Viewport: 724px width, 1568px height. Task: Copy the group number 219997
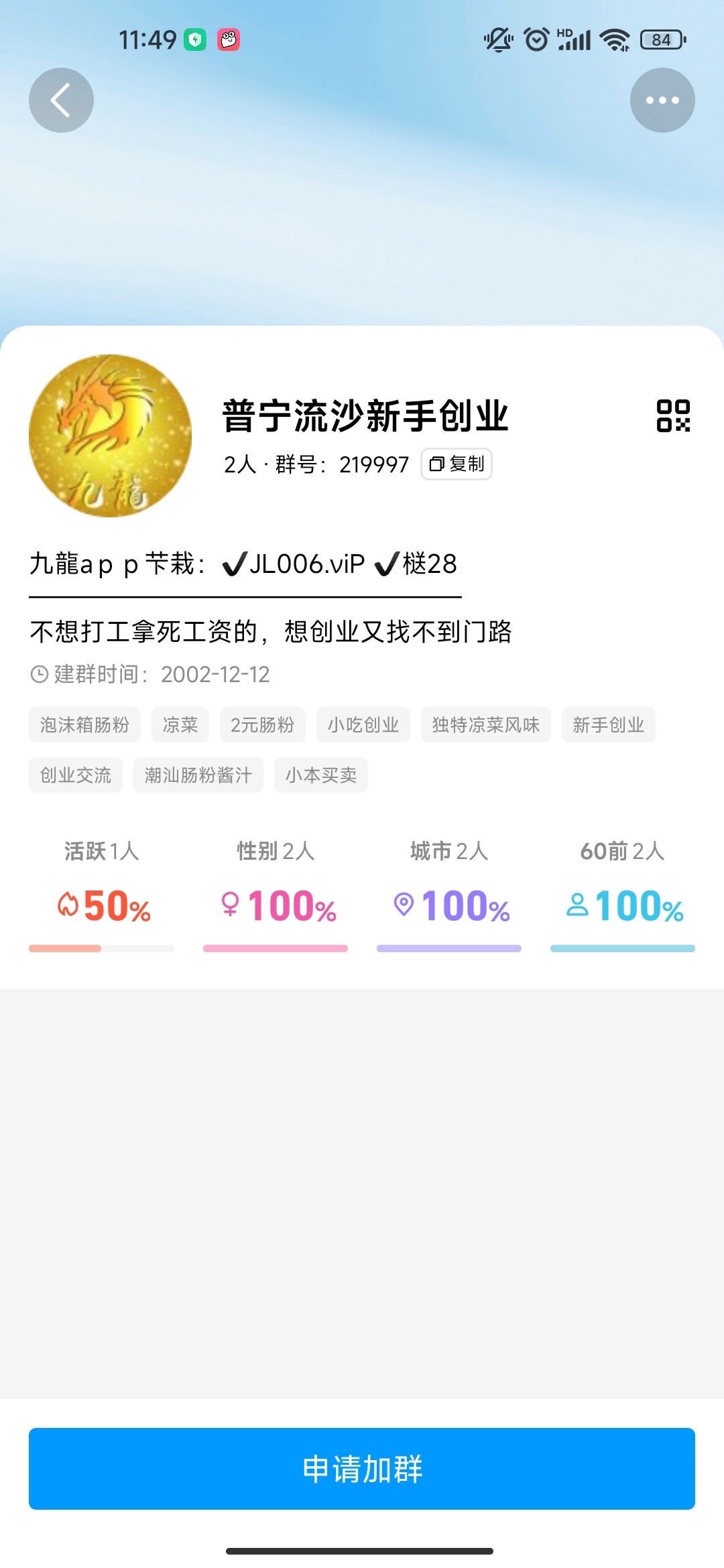pos(457,464)
